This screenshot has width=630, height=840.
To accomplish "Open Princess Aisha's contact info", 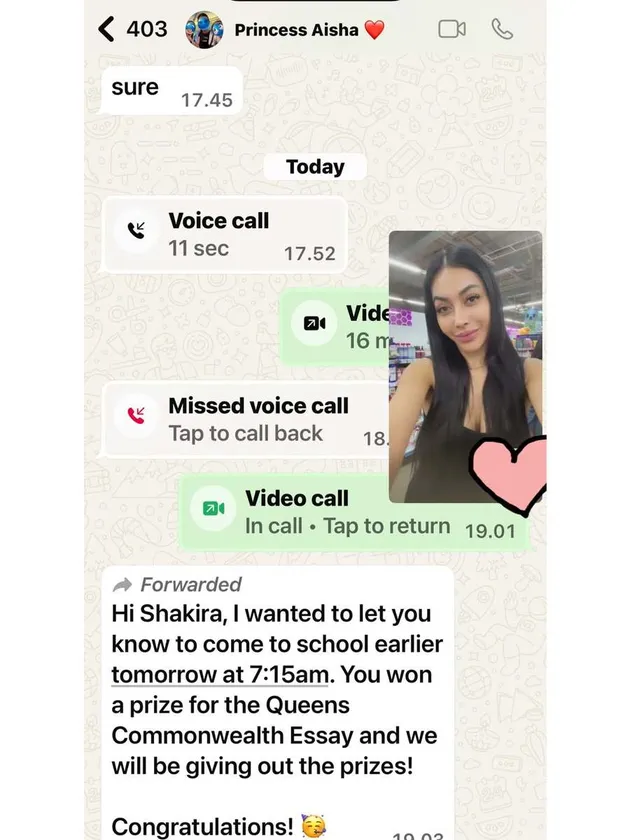I will [x=297, y=30].
